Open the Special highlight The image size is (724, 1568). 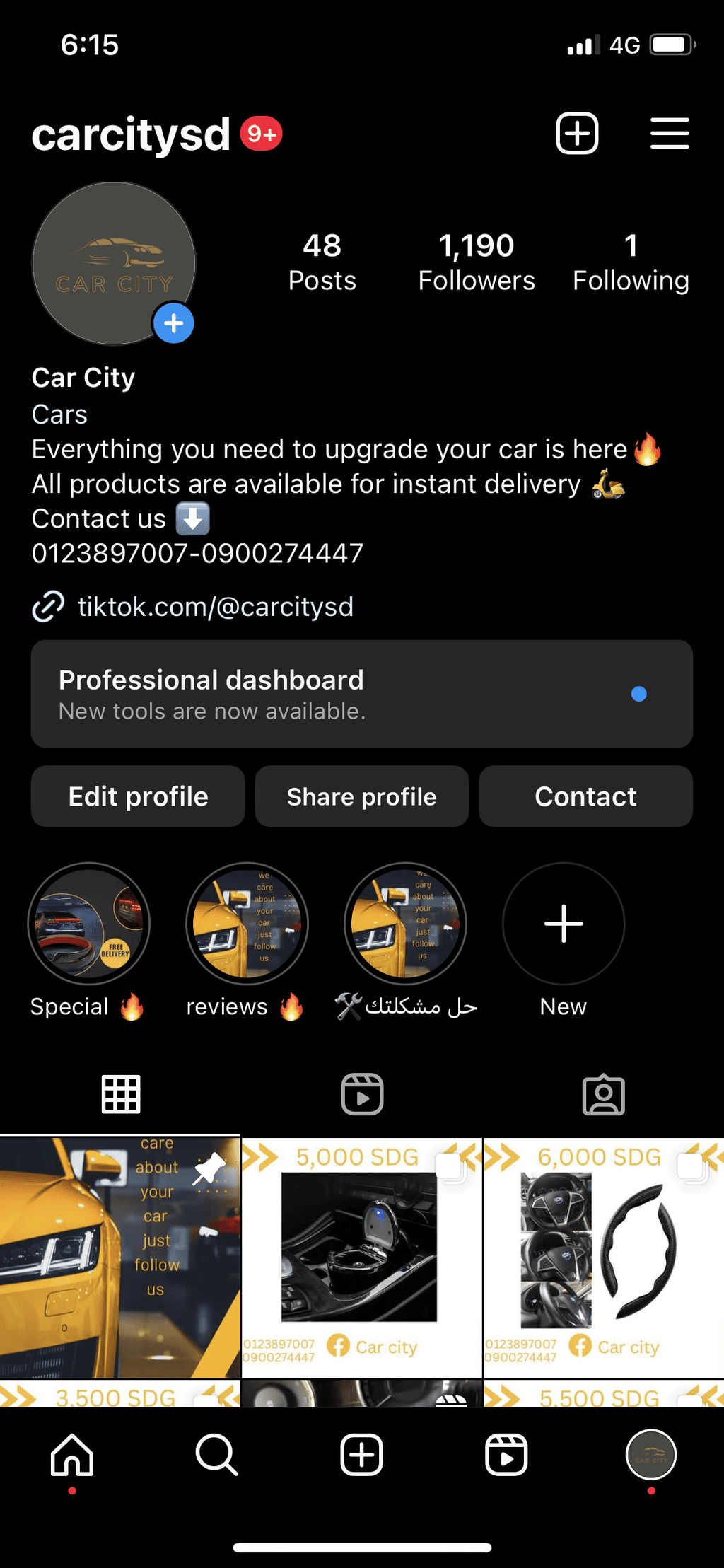88,924
